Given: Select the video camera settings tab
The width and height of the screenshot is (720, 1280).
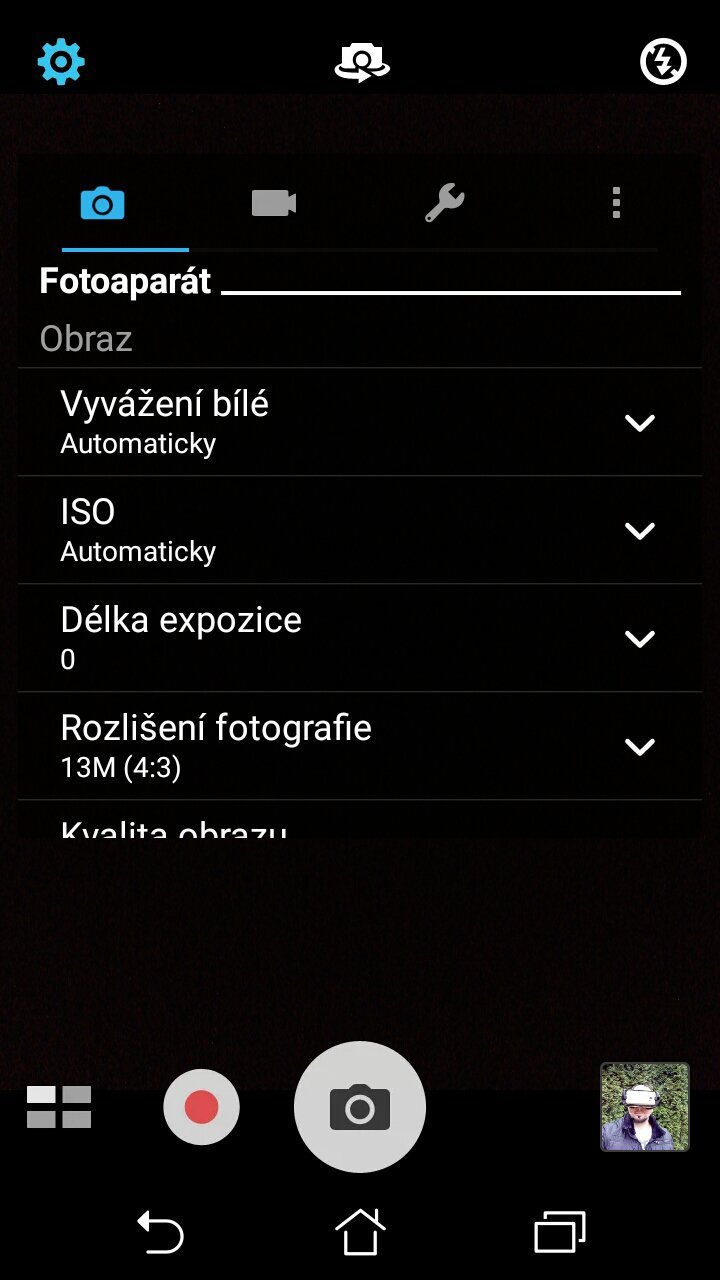Looking at the screenshot, I should [272, 202].
